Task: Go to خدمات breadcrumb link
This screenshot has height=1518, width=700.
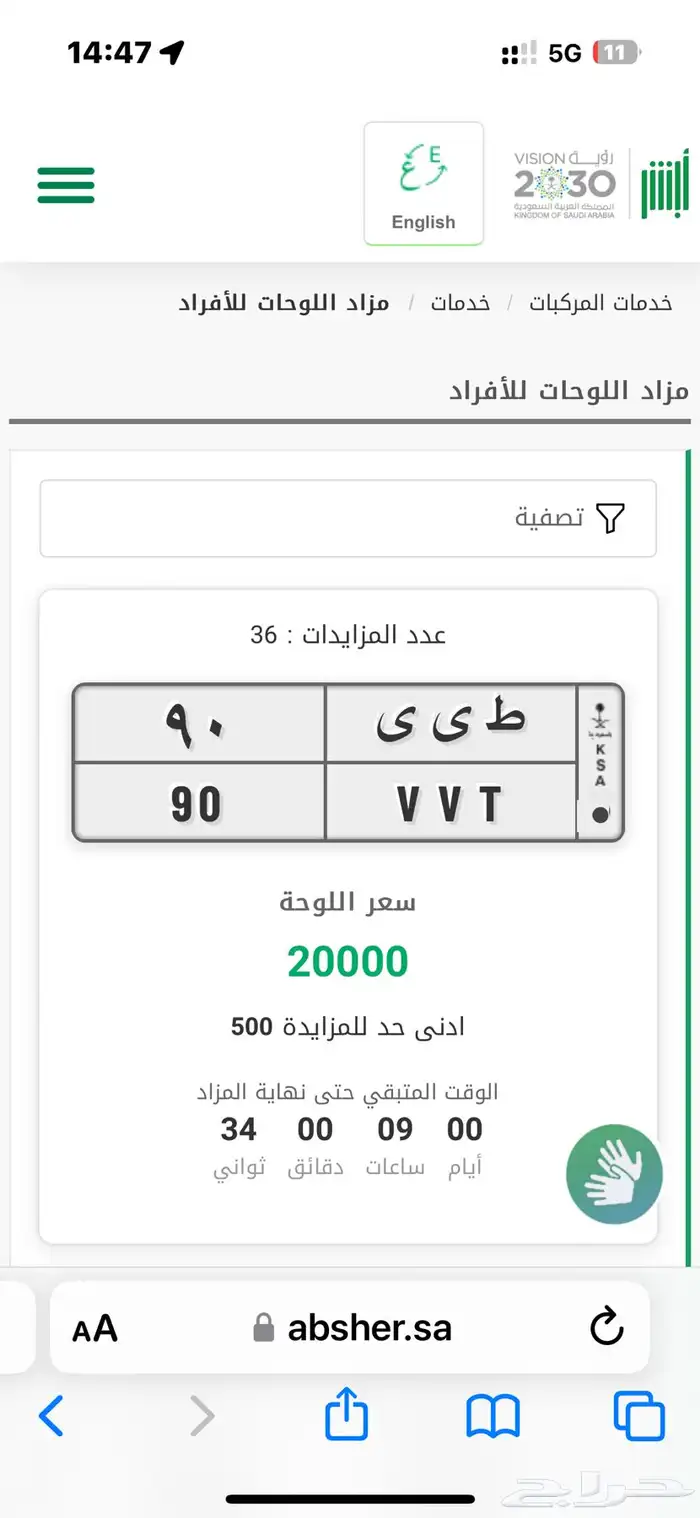Action: [460, 303]
